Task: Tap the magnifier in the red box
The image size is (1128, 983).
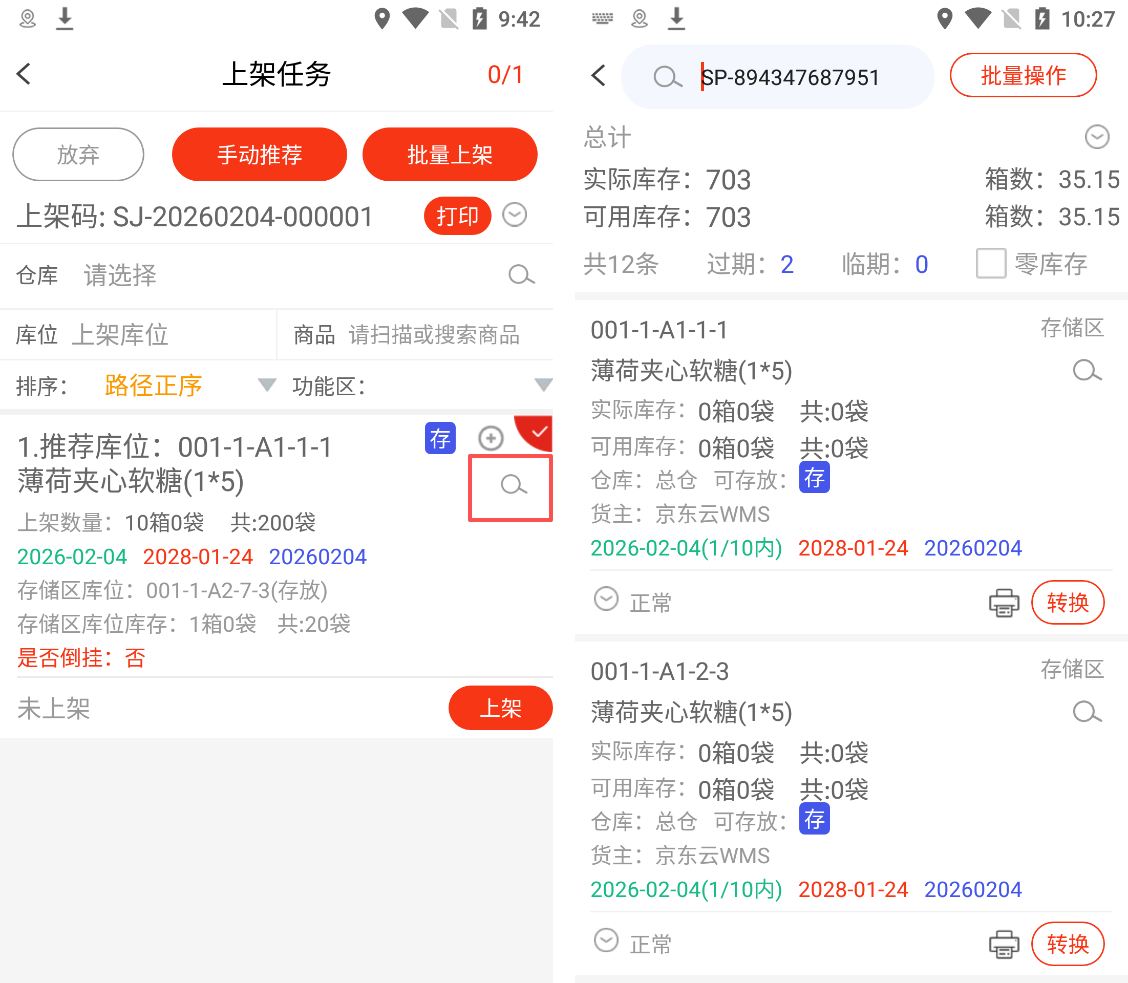Action: 512,486
